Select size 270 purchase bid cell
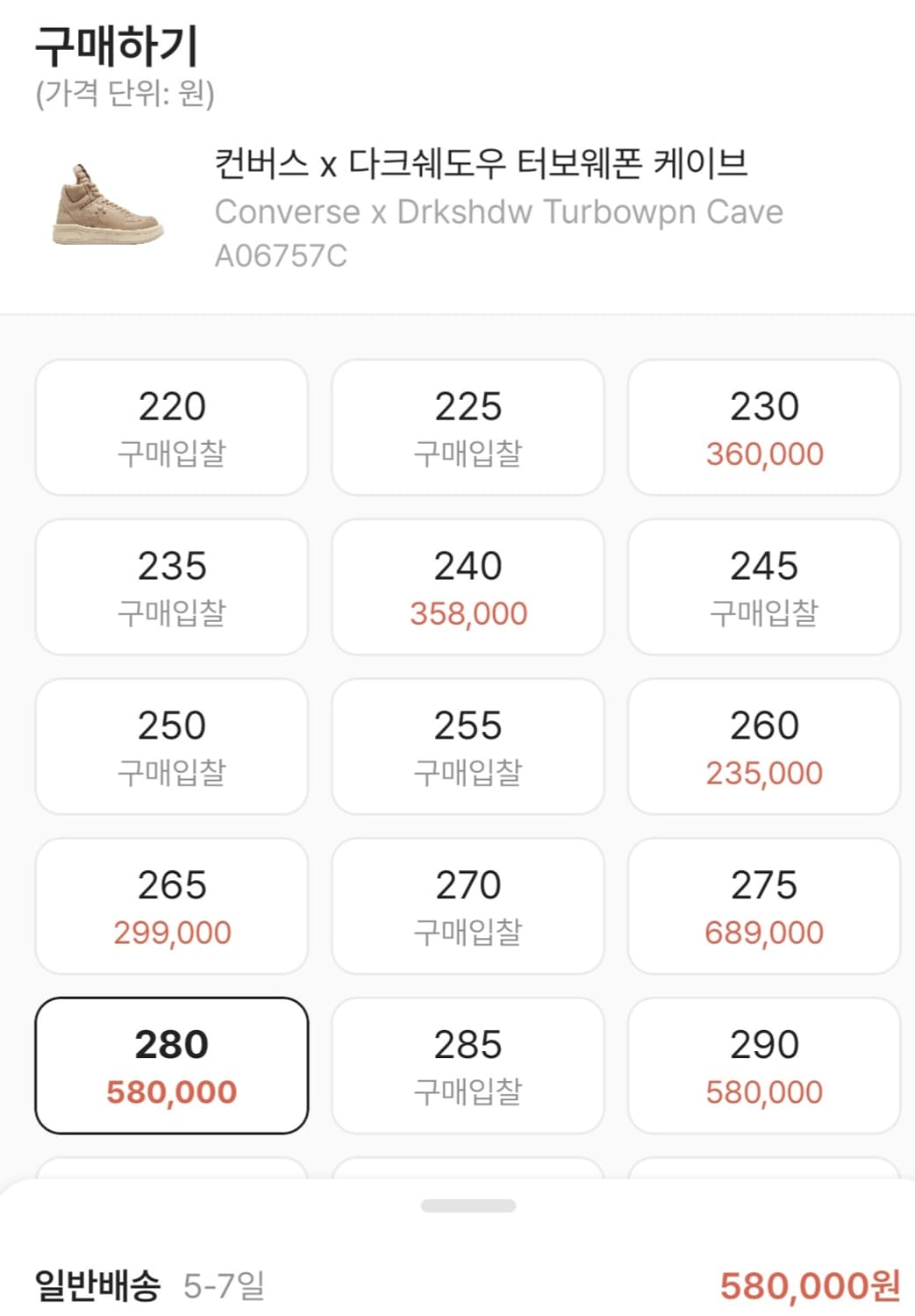Image resolution: width=915 pixels, height=1316 pixels. coord(468,905)
